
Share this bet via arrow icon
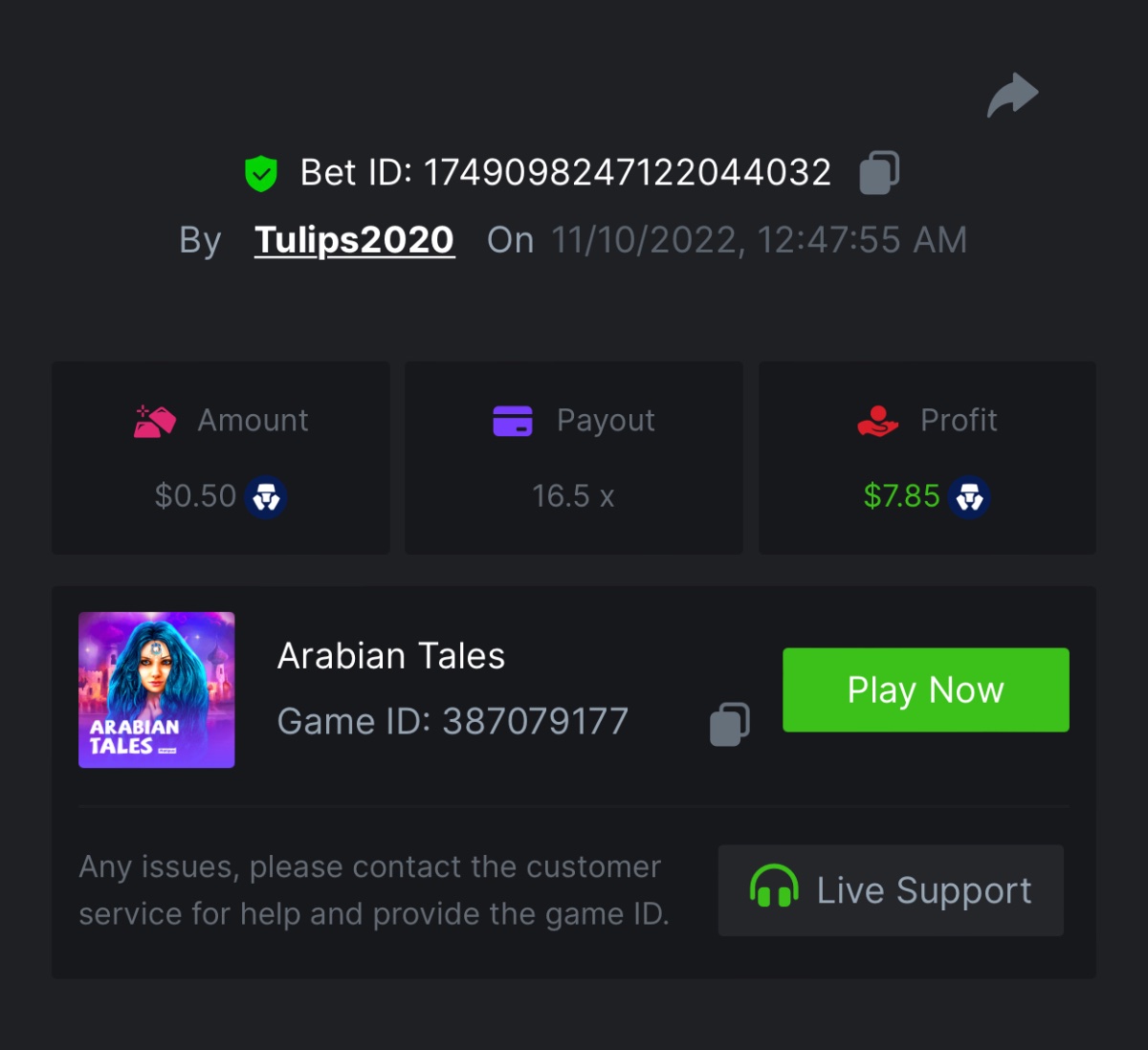(1012, 96)
